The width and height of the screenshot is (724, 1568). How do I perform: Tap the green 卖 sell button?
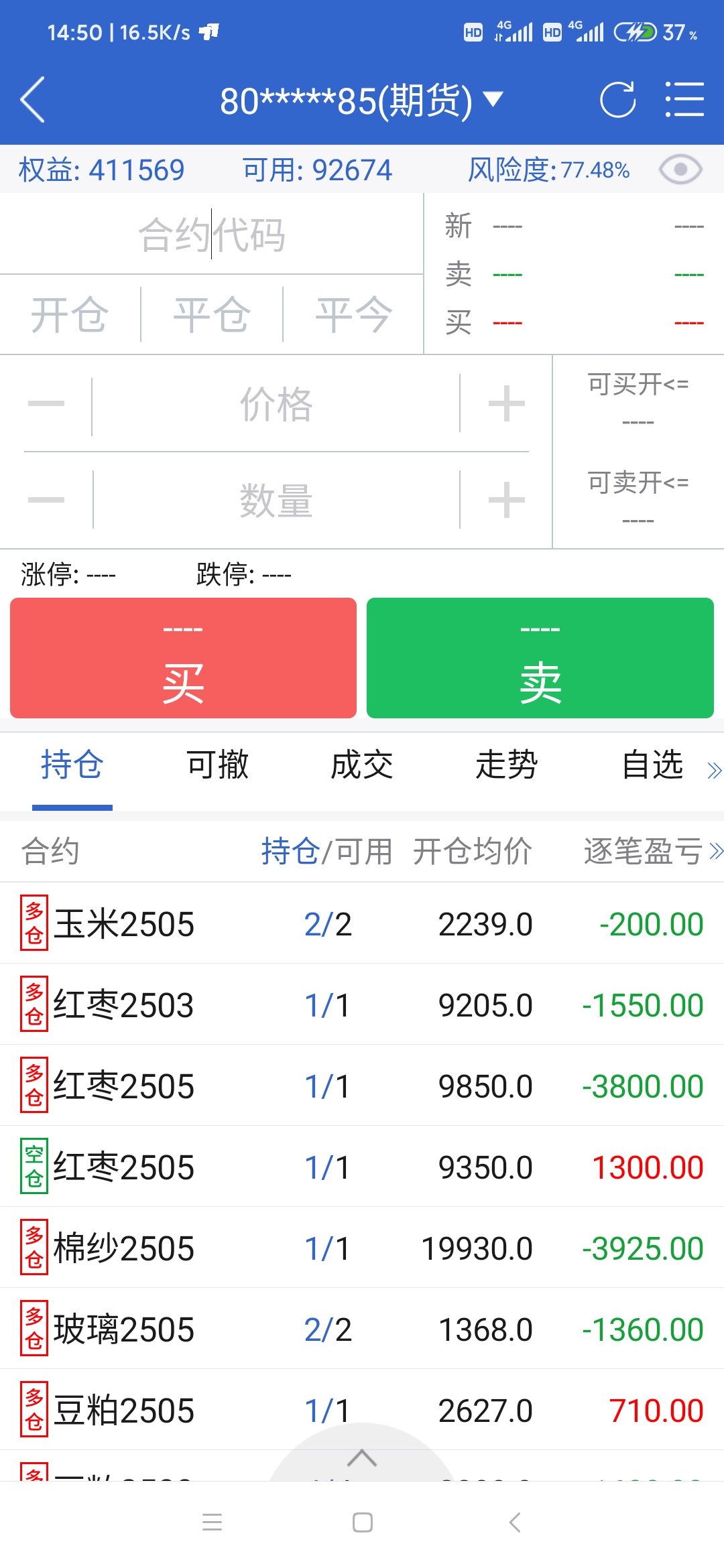point(540,658)
